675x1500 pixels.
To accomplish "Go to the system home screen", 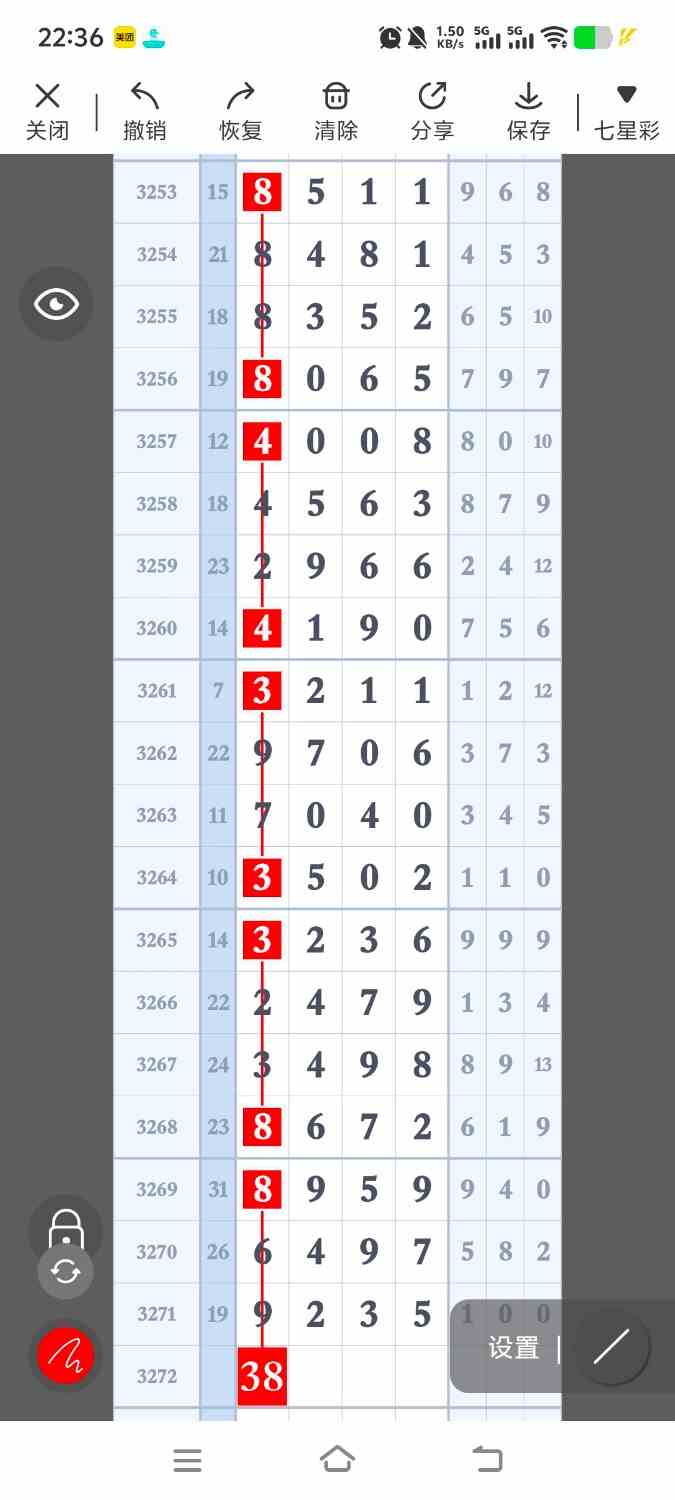I will (337, 1460).
